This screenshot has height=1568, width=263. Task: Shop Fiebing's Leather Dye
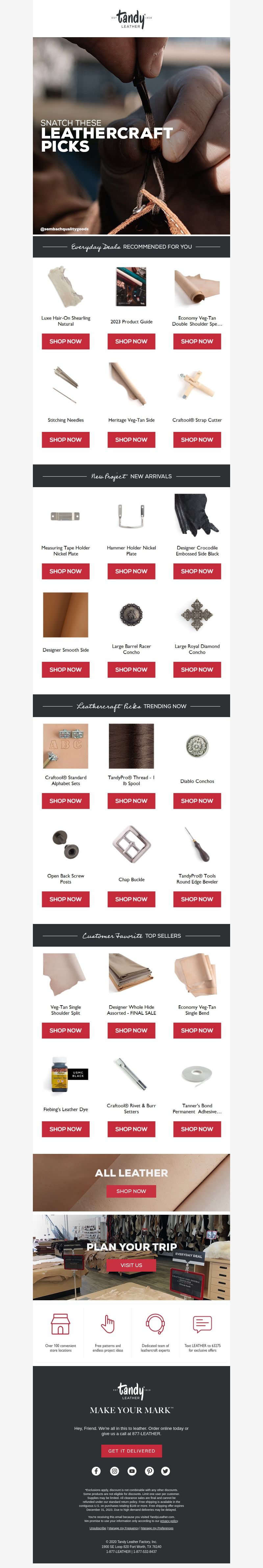tap(66, 1129)
